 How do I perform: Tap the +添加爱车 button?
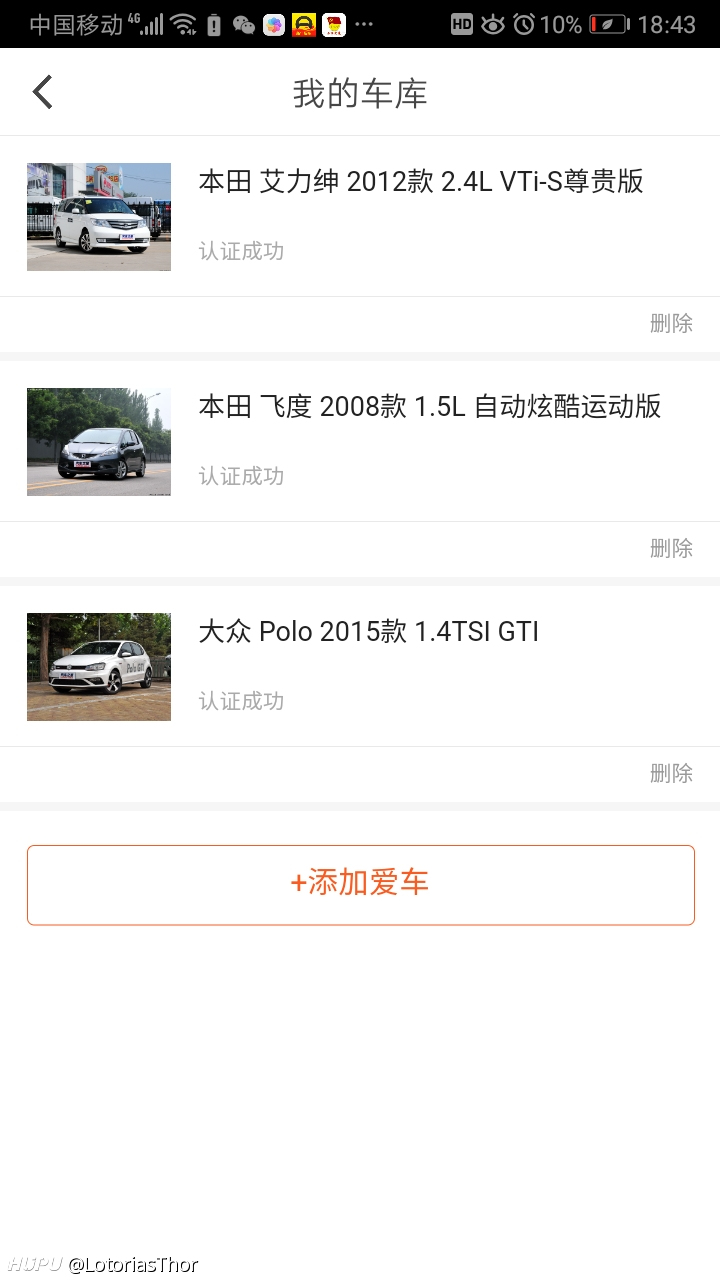pos(360,885)
